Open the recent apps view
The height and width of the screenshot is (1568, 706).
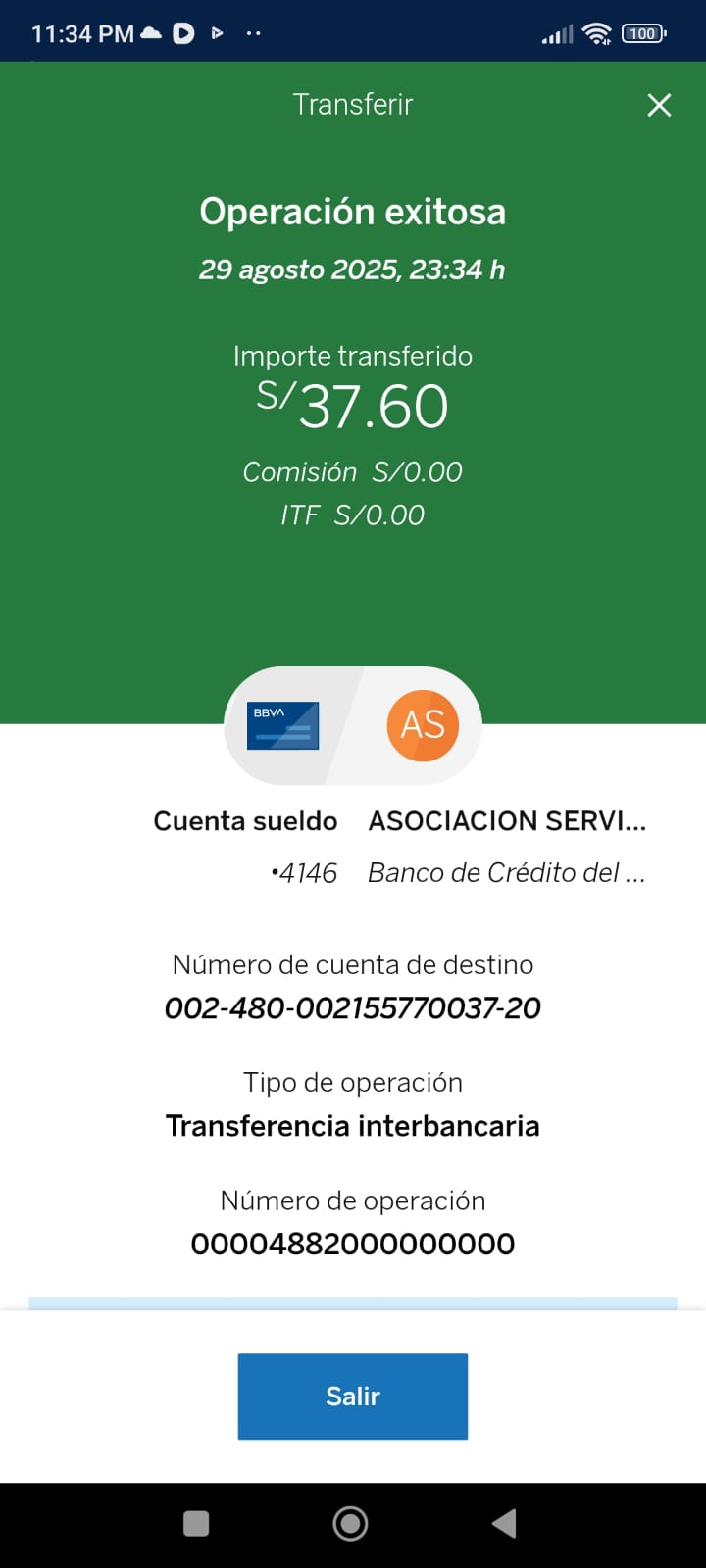pyautogui.click(x=196, y=1523)
